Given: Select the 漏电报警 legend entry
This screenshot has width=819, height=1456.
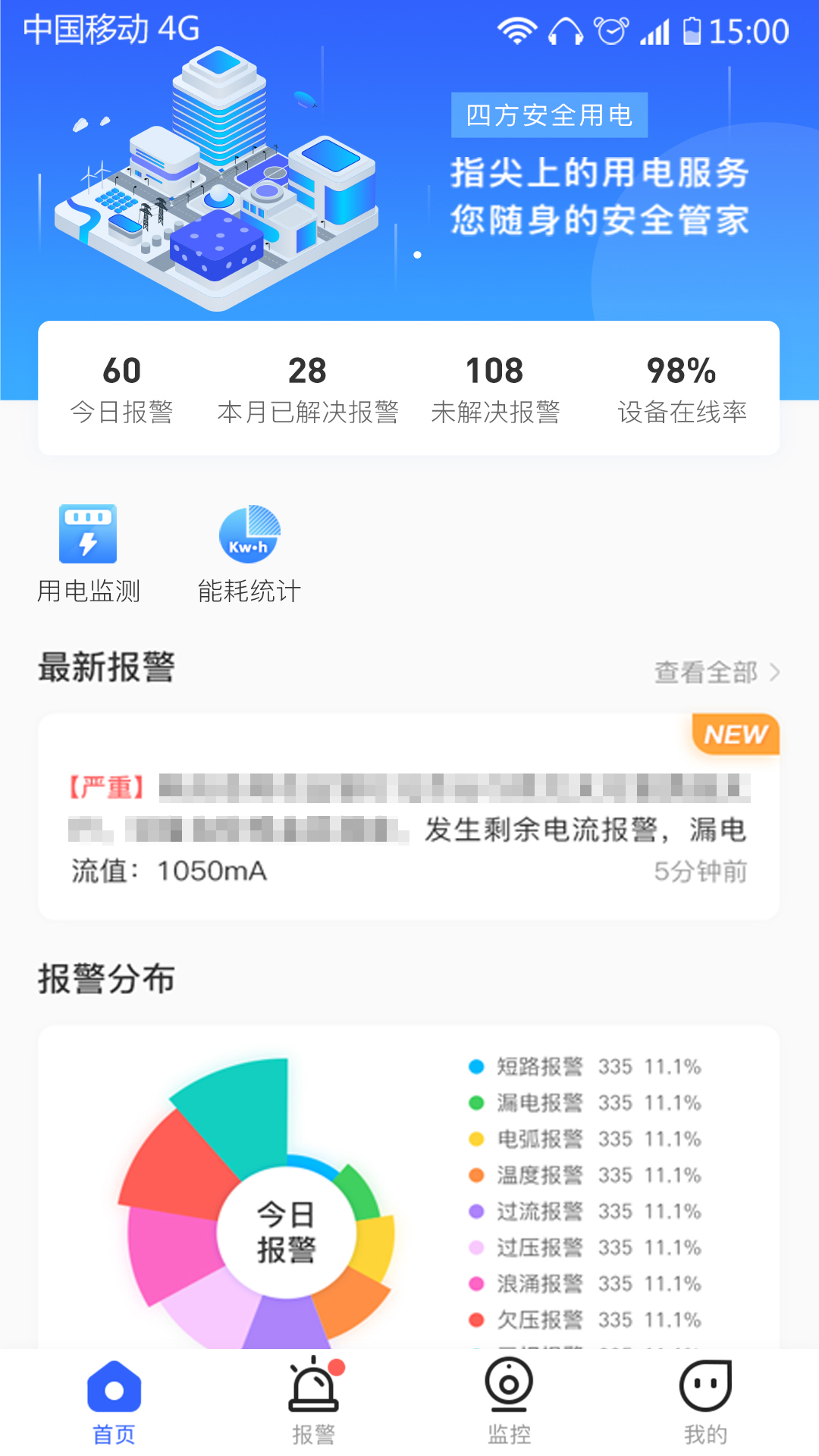Looking at the screenshot, I should point(540,1103).
